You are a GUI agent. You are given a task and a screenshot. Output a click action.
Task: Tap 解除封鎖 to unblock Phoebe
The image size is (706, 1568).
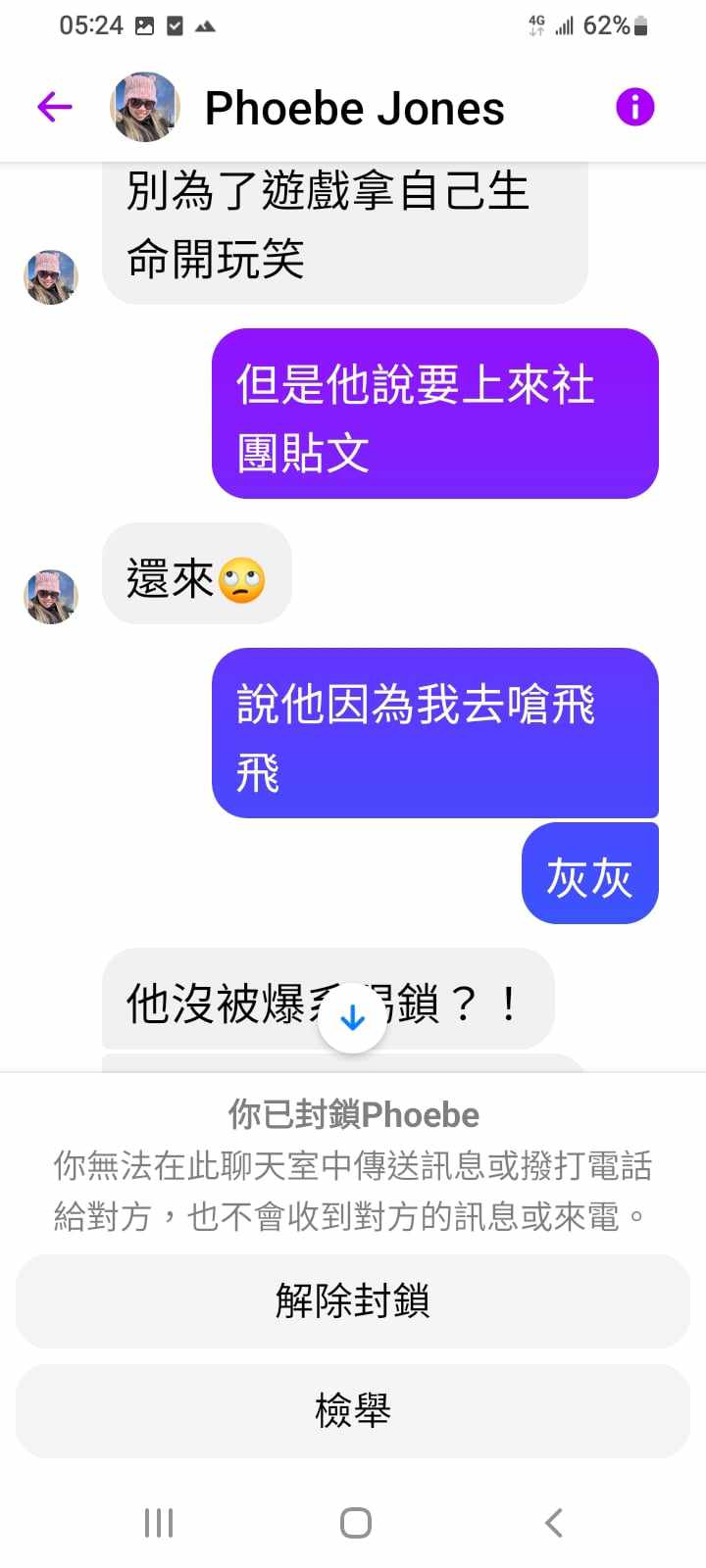point(353,1301)
